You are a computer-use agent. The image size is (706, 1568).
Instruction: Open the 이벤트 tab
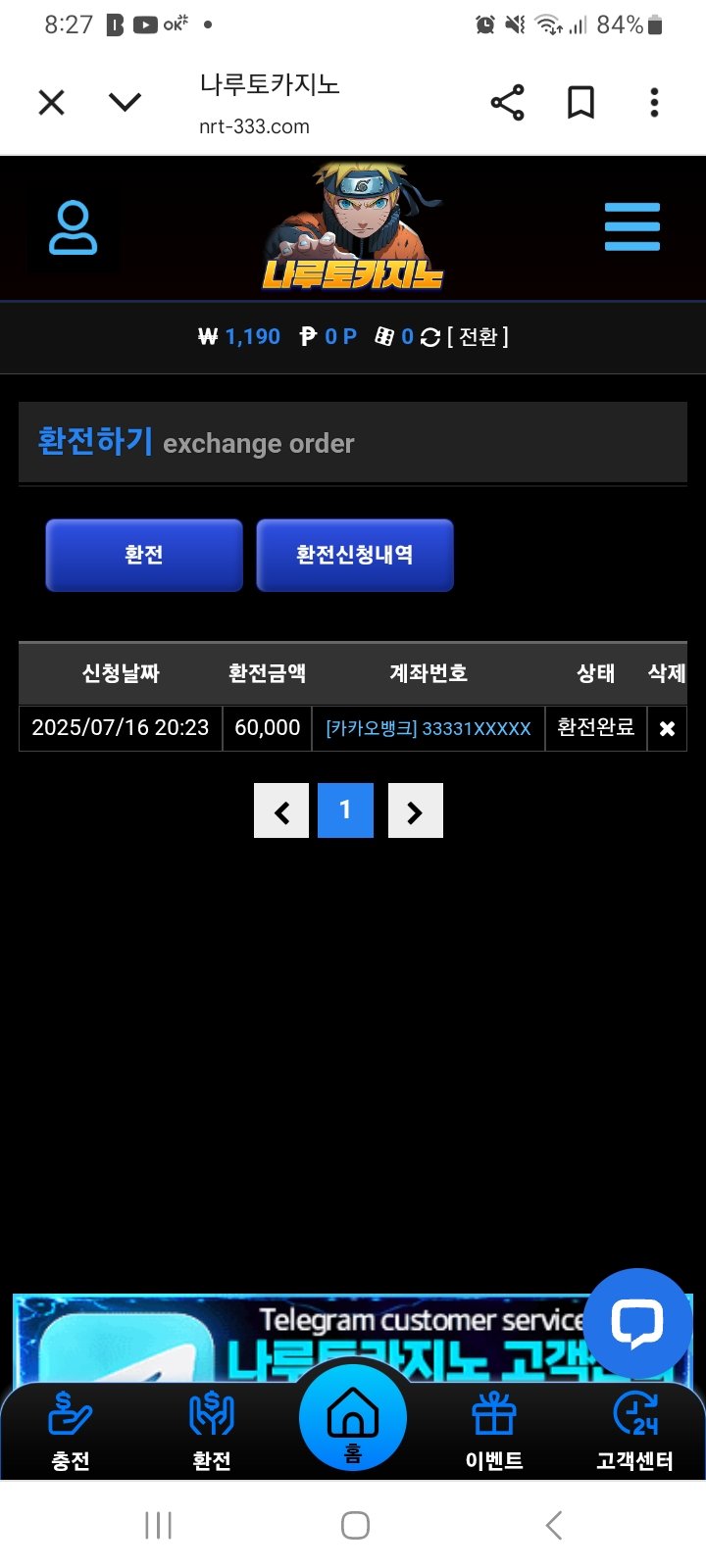(494, 1431)
